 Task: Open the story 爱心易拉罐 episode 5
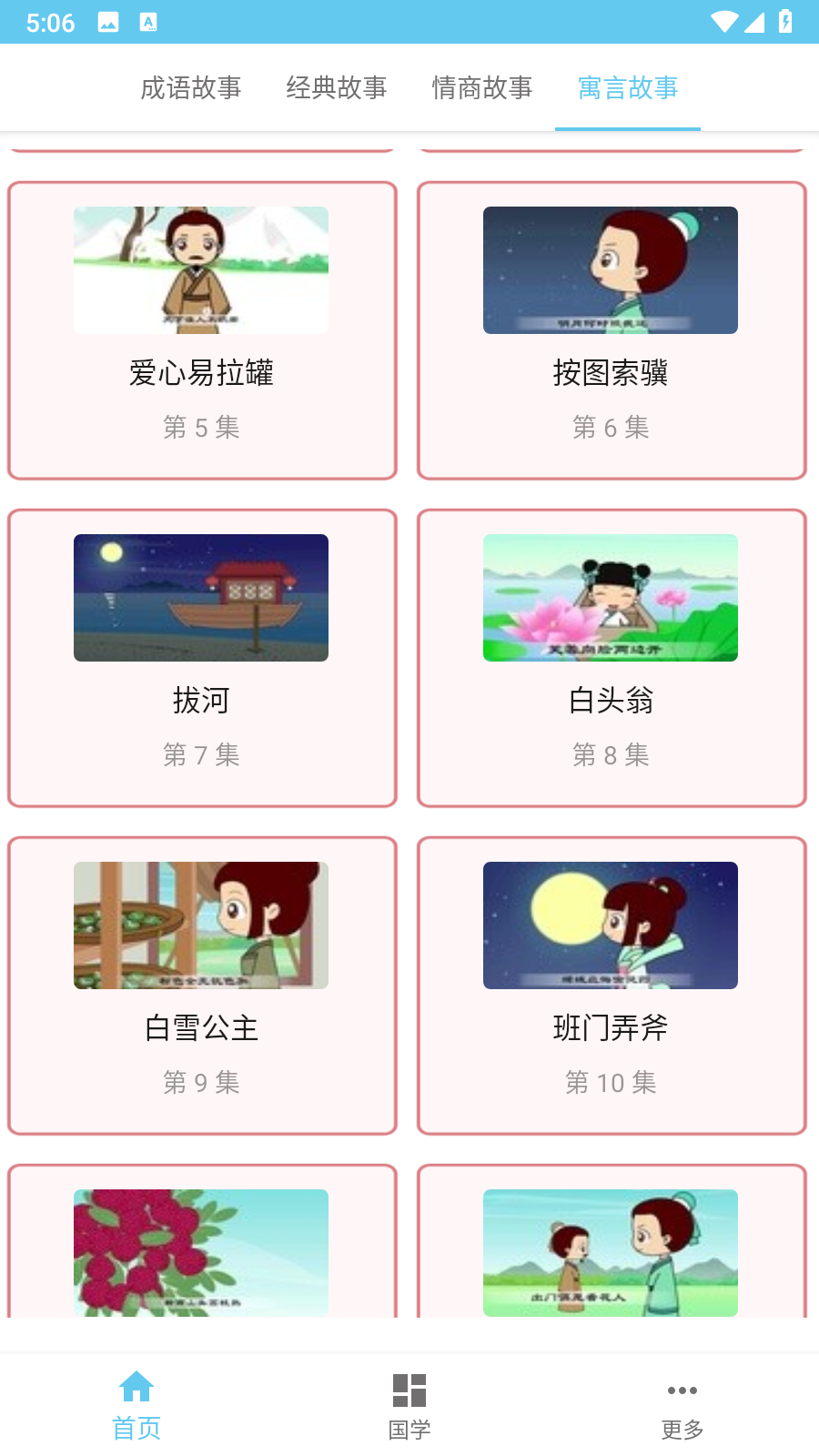pyautogui.click(x=202, y=330)
